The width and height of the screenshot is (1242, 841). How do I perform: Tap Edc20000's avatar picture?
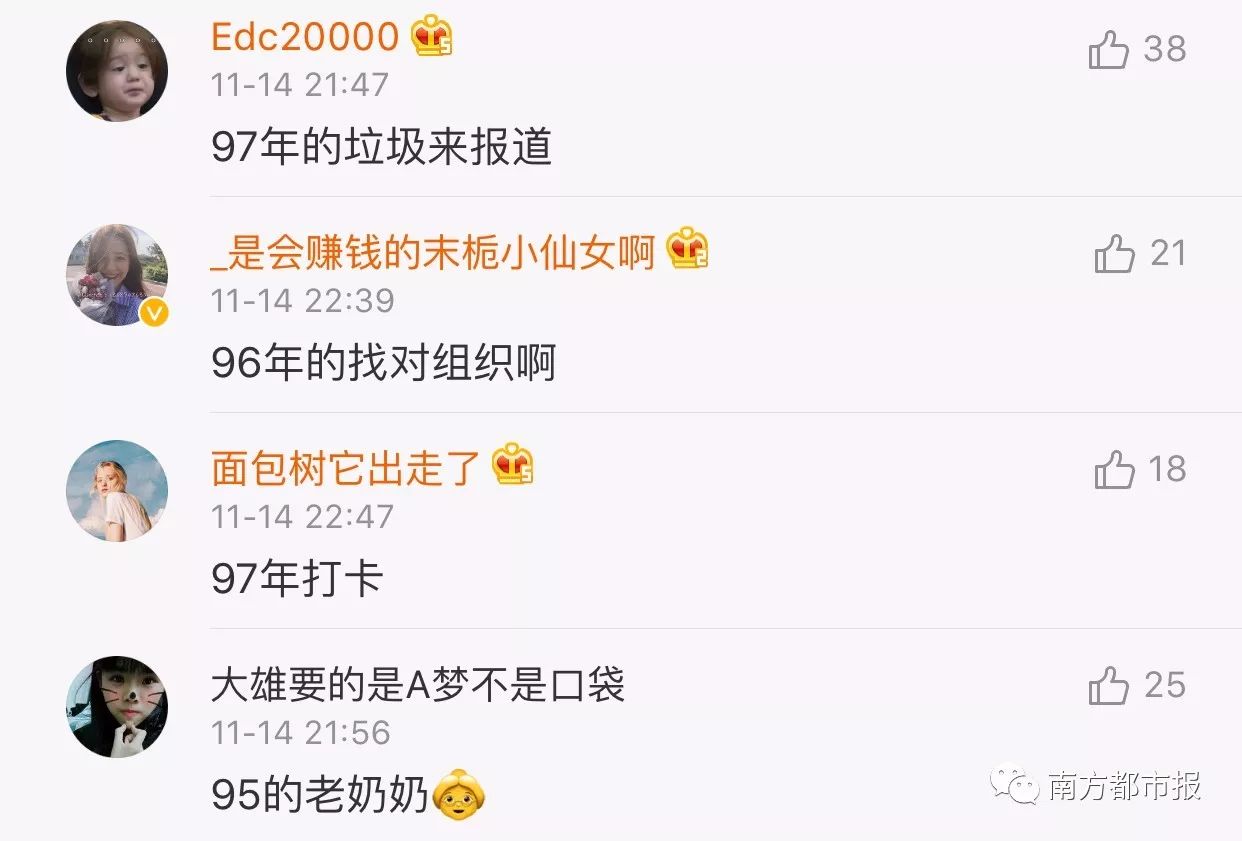(117, 71)
